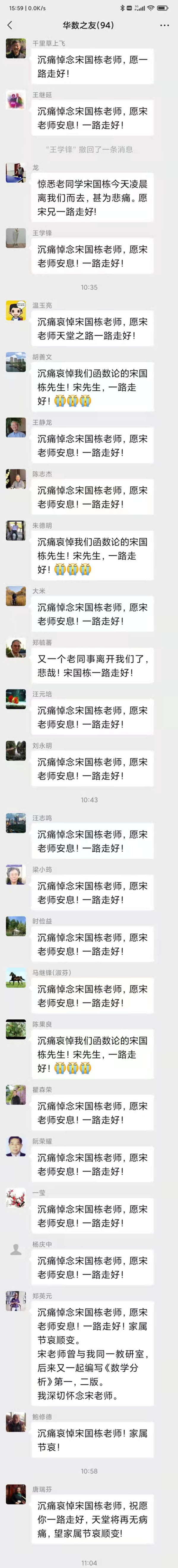Go back from the 华数之友 group chat
Viewport: 178px width, 1568px height.
click(x=10, y=25)
